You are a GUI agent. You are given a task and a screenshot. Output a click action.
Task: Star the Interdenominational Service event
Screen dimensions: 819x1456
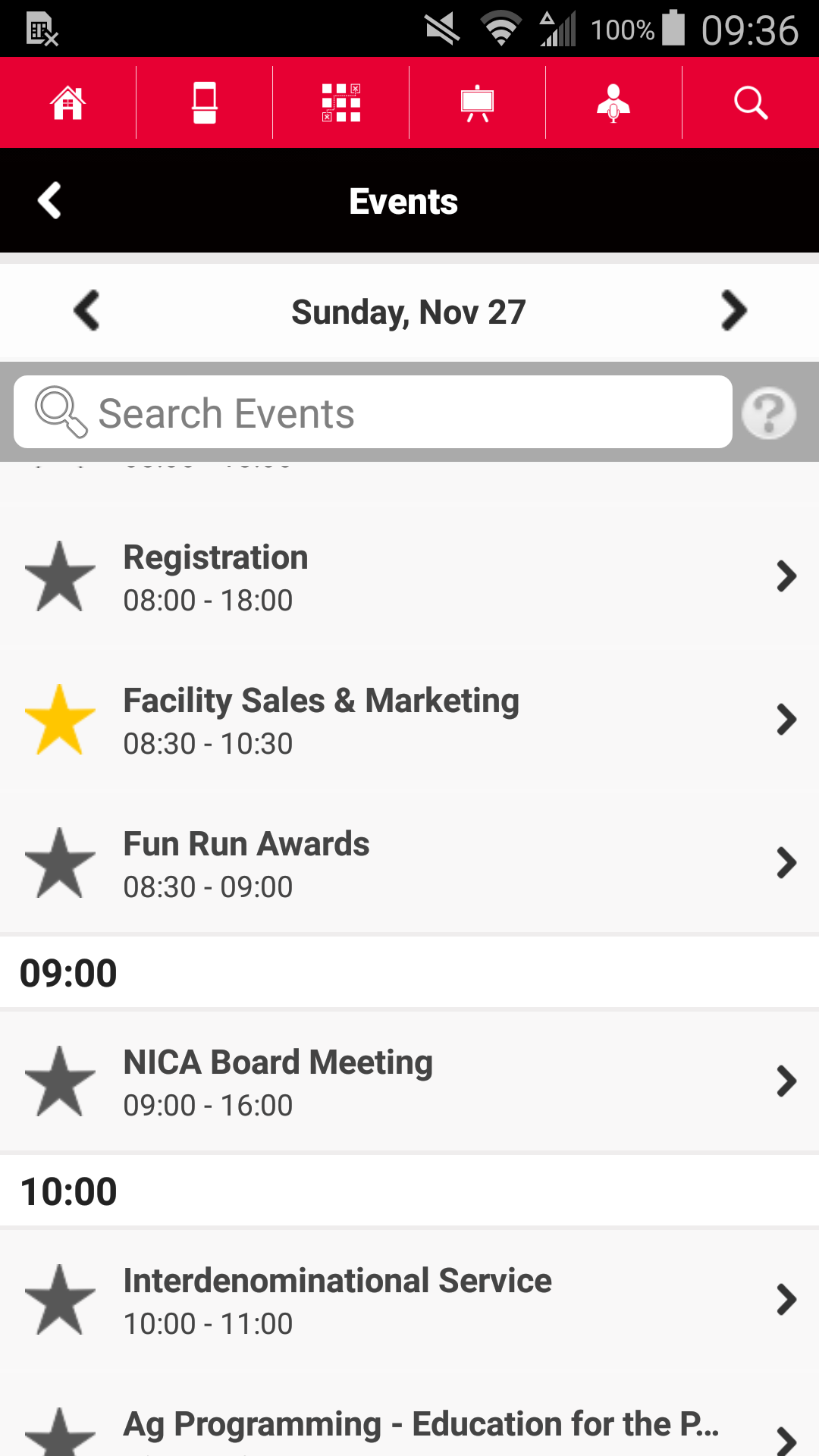[60, 1301]
